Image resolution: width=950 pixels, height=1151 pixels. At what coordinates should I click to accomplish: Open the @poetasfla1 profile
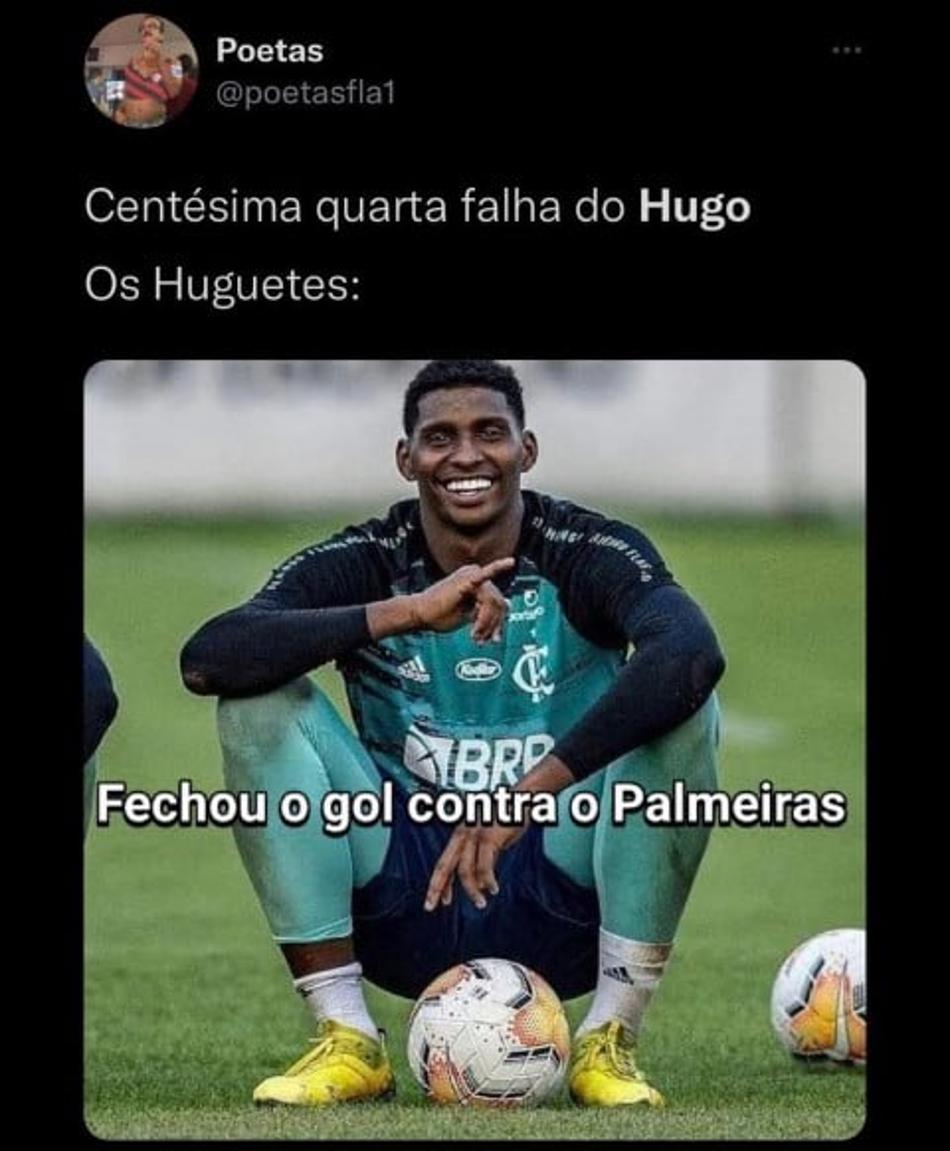[x=305, y=94]
